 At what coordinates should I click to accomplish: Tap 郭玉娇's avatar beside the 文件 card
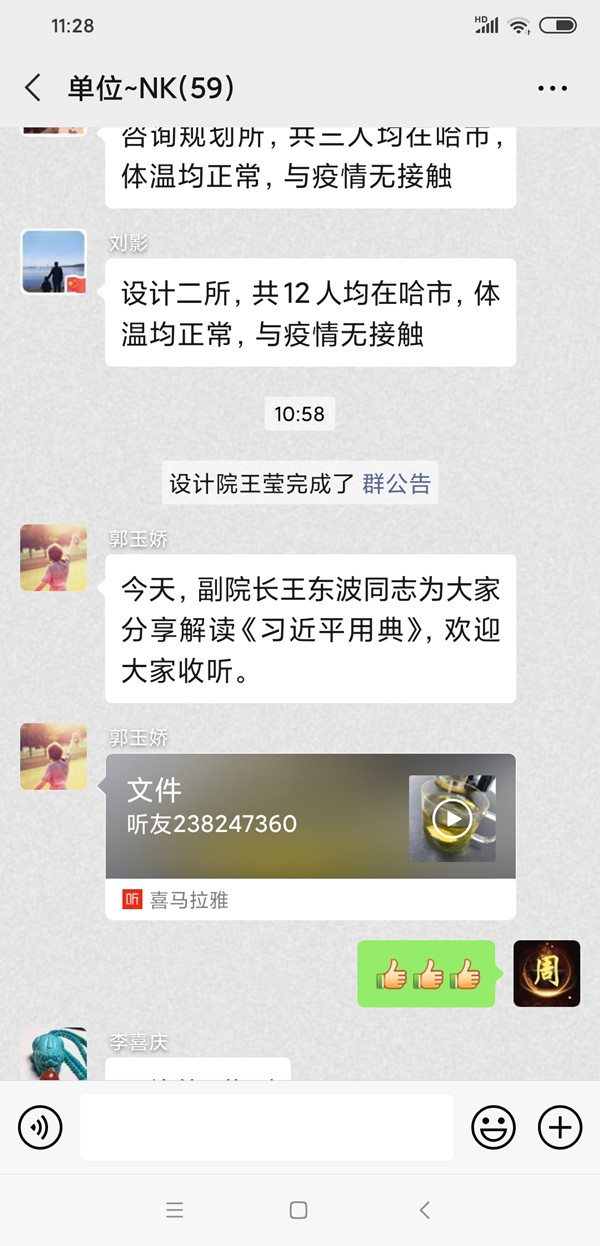pos(54,756)
